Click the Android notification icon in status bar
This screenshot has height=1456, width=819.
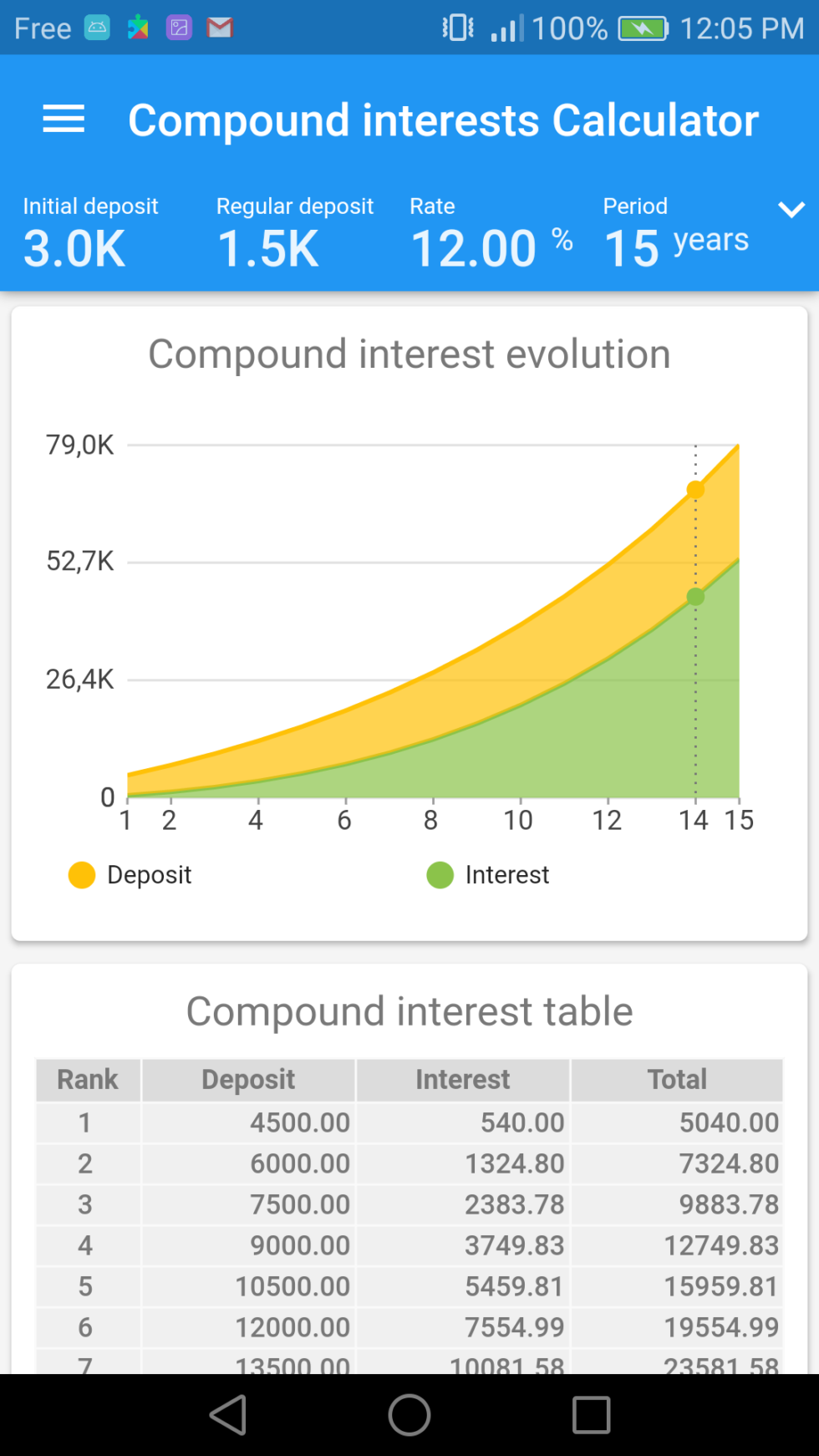pos(96,28)
